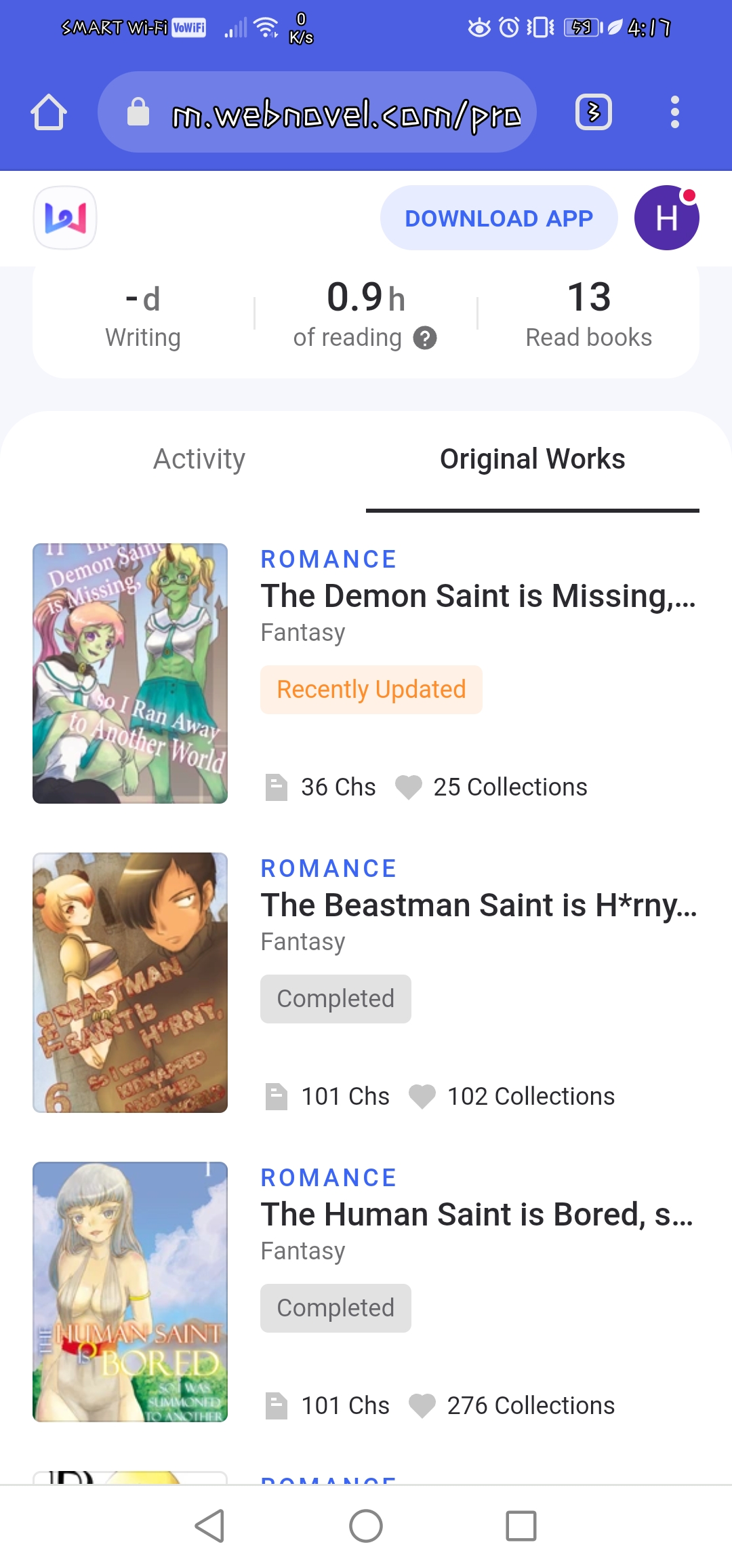Screen dimensions: 732x1568
Task: Tap the Download App button
Action: [499, 218]
